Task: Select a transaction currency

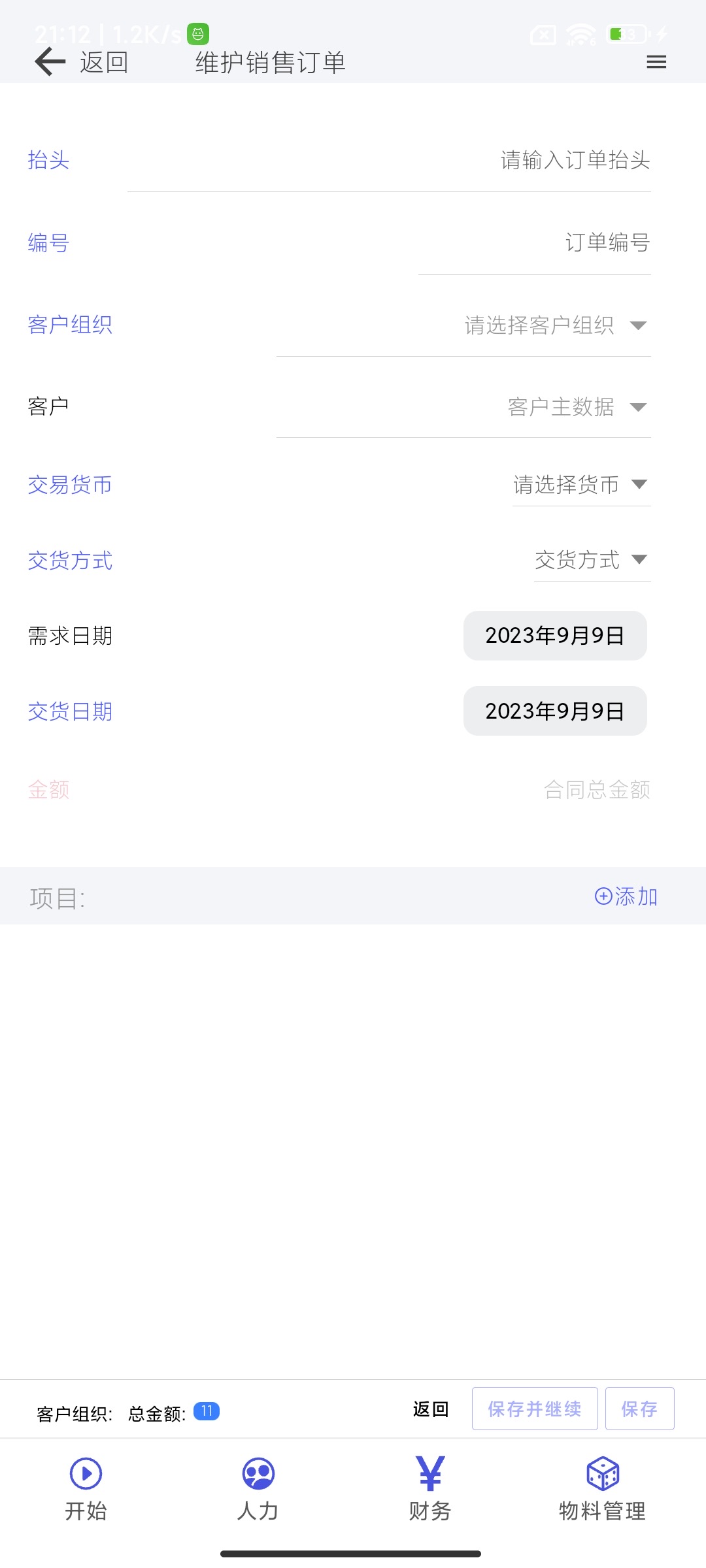Action: coord(581,485)
